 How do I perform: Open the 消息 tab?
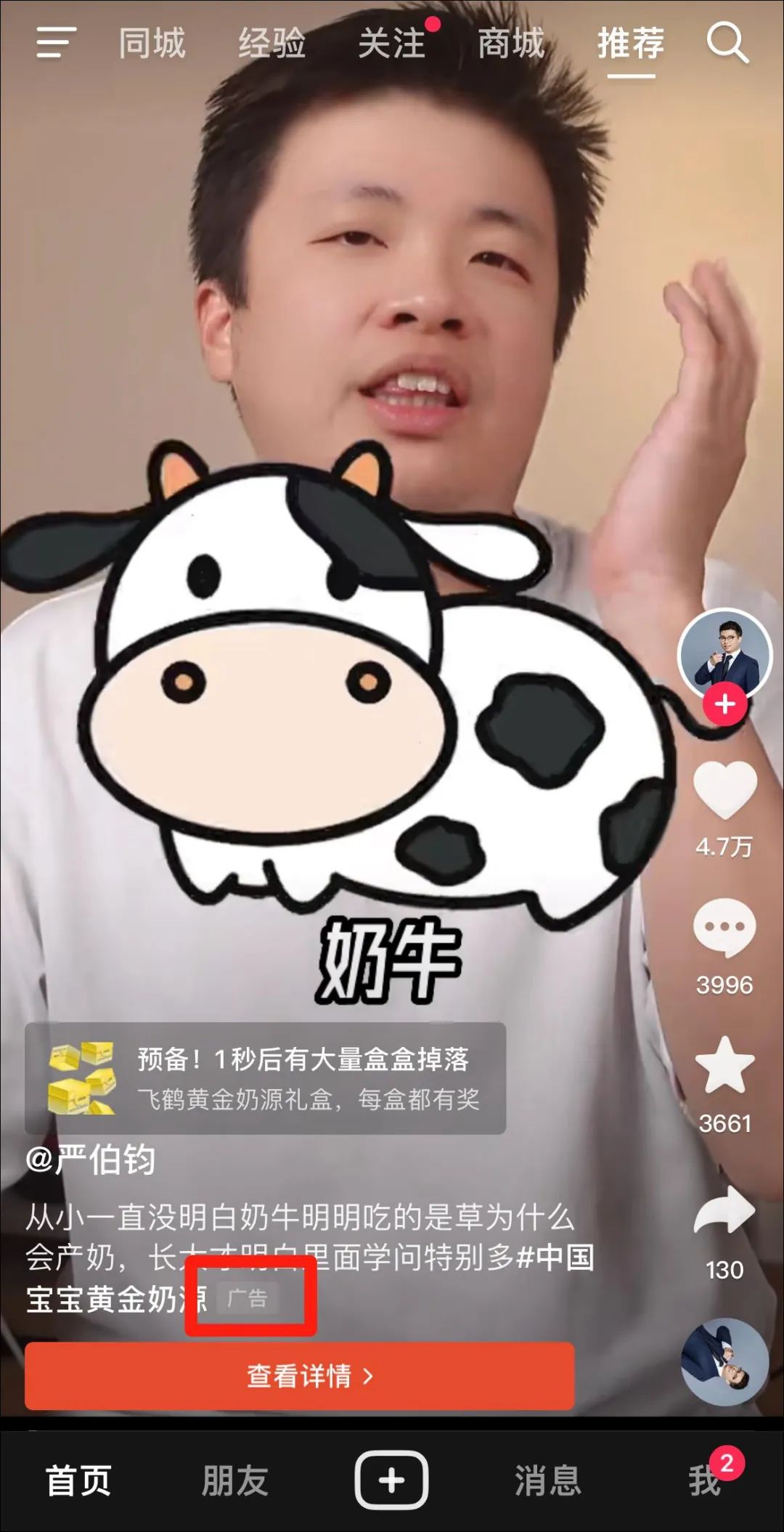(x=548, y=1480)
